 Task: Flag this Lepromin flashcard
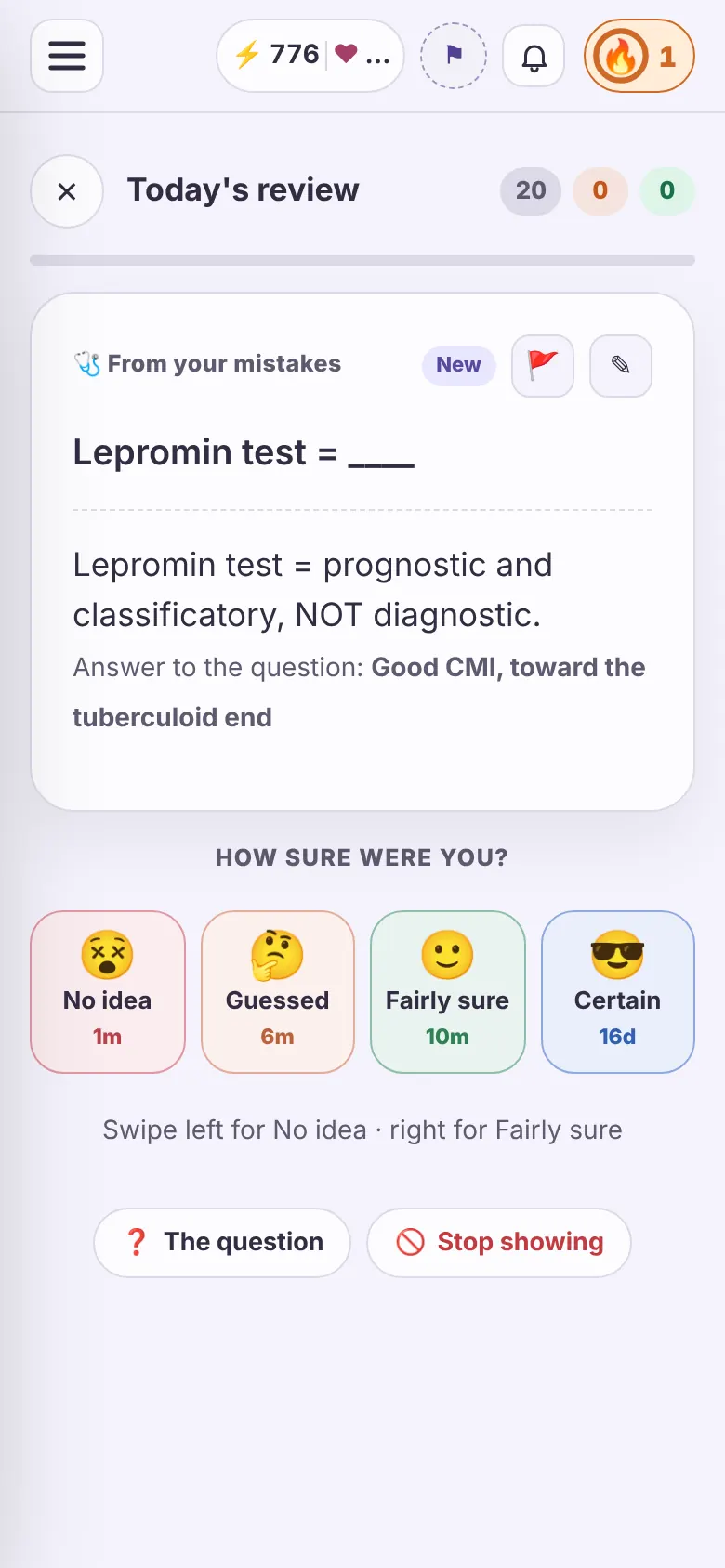[x=543, y=366]
